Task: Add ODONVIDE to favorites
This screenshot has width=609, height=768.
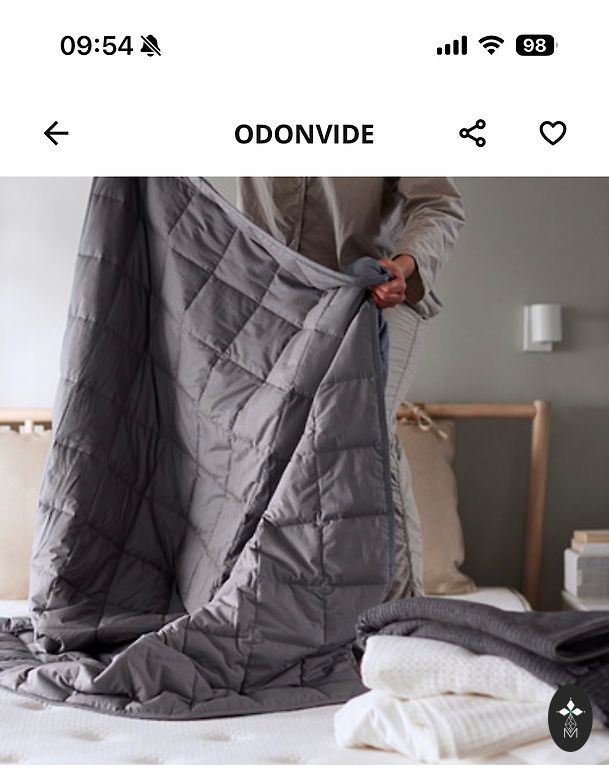Action: [552, 133]
